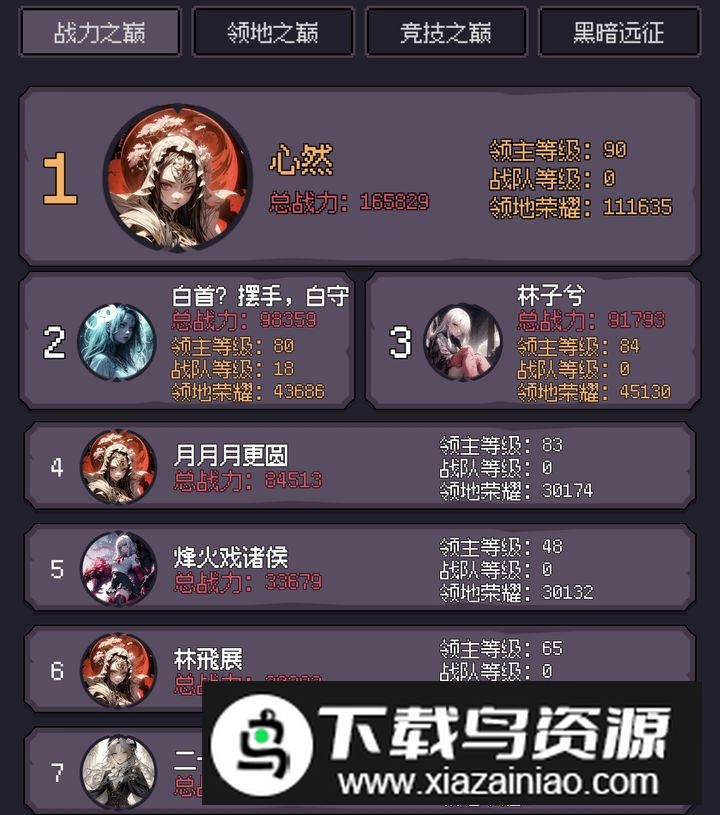
Task: Open the 竞技之巅 ranking tab
Action: click(x=446, y=33)
